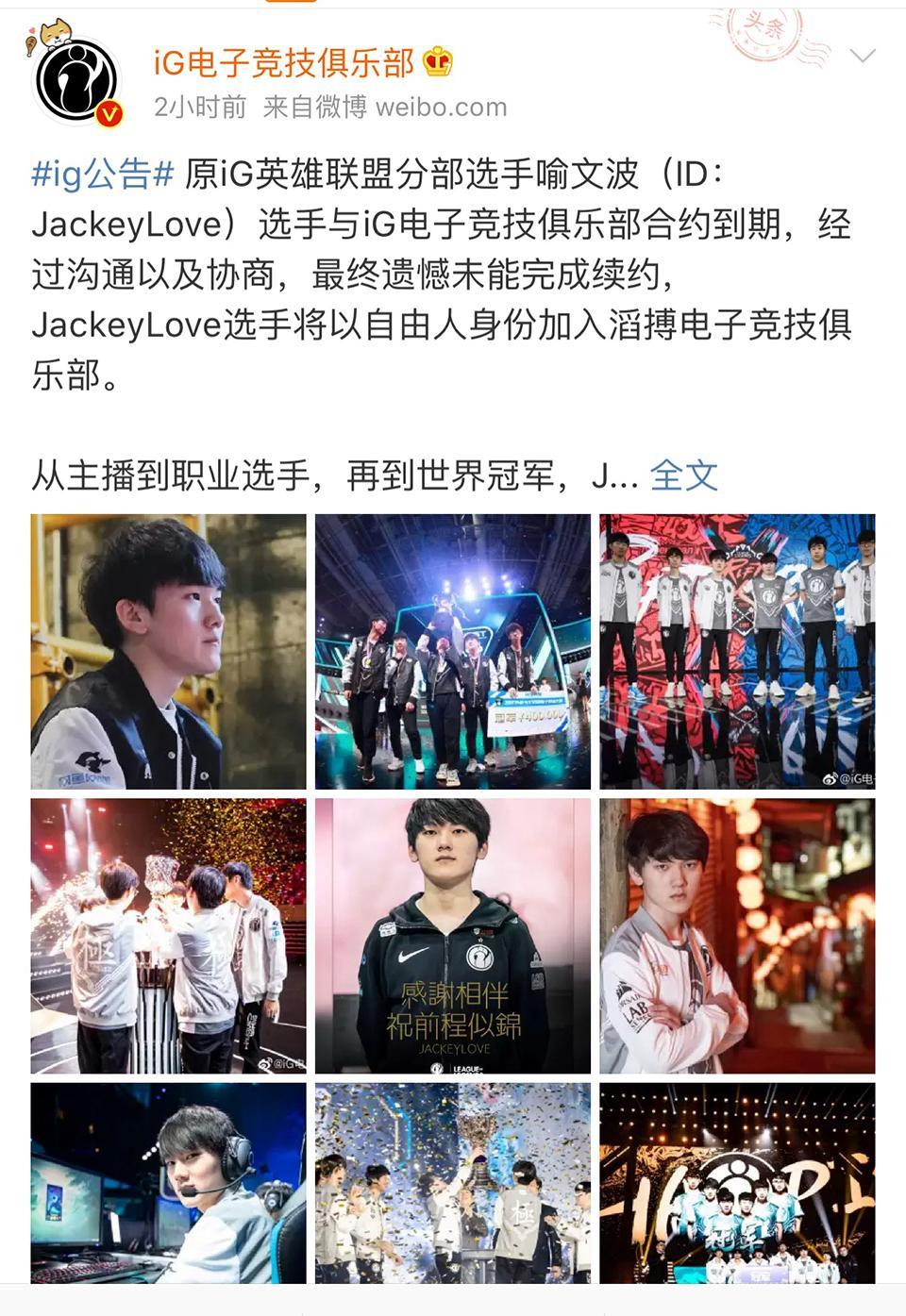
Task: Open side-profile portrait photo of the player
Action: pyautogui.click(x=169, y=651)
